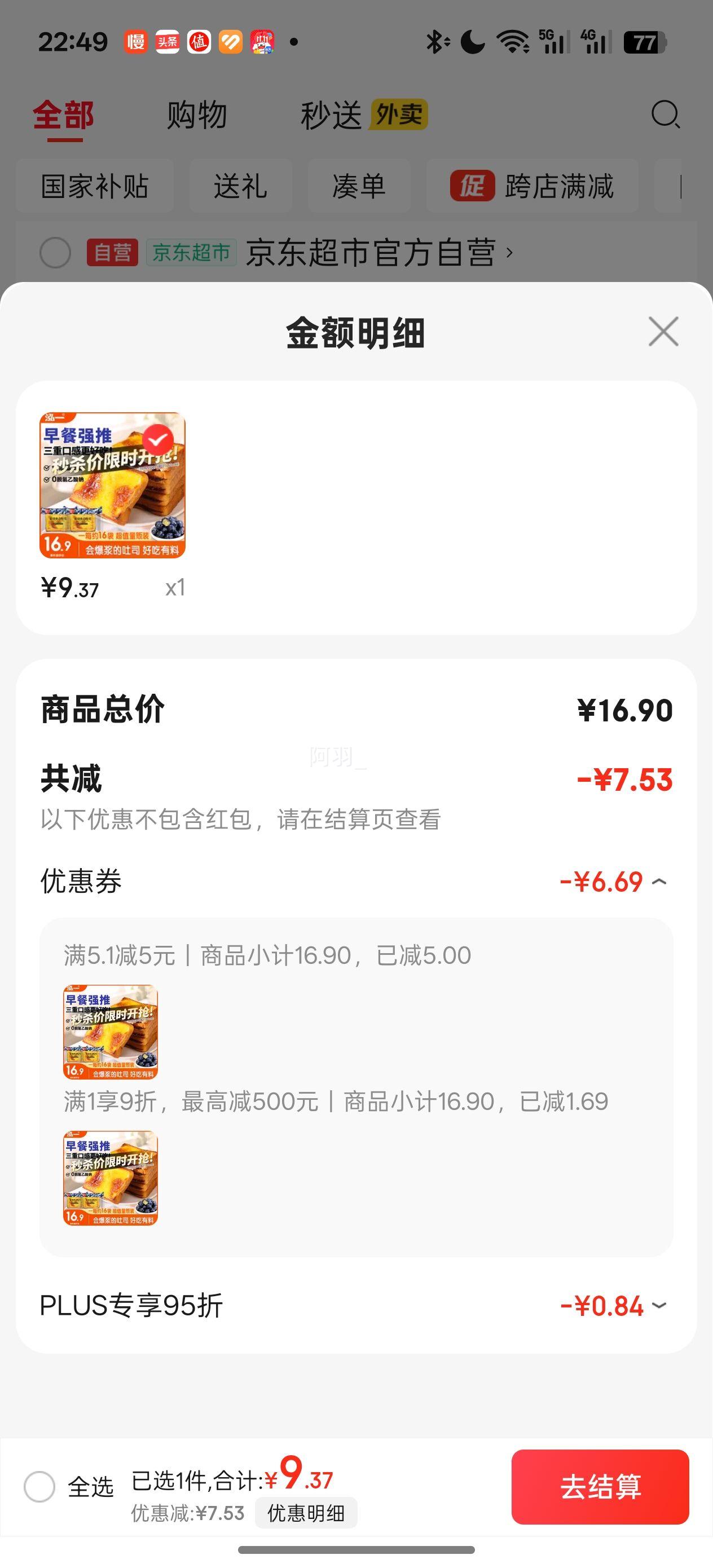Open the selected toast product thumbnail
This screenshot has height=1568, width=713.
point(112,485)
